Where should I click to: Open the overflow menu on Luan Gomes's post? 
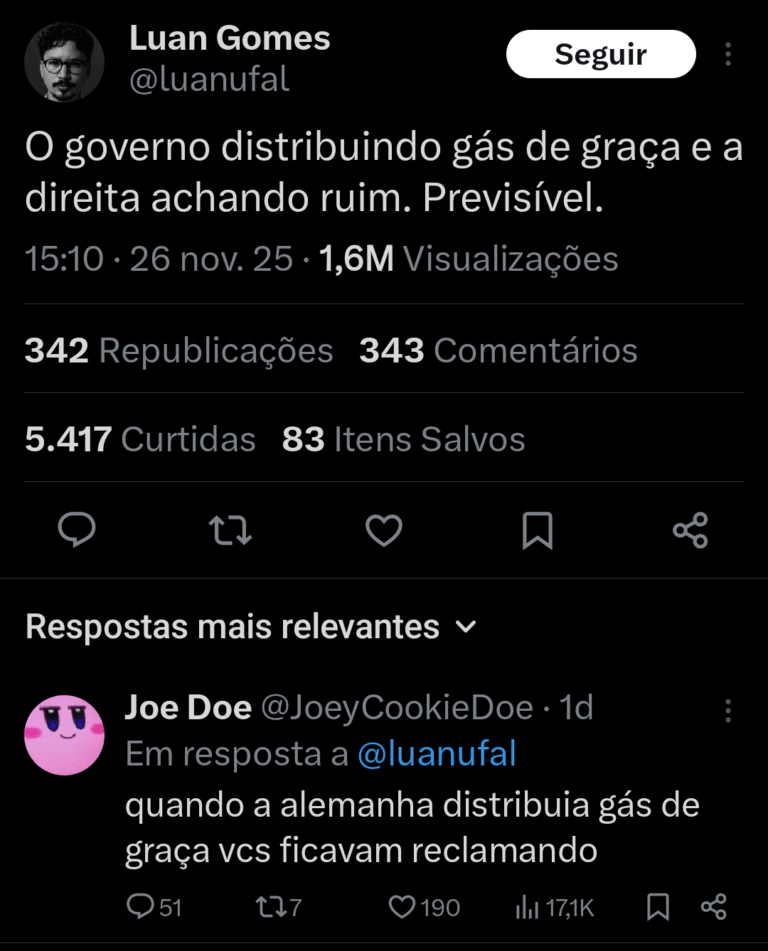[728, 54]
